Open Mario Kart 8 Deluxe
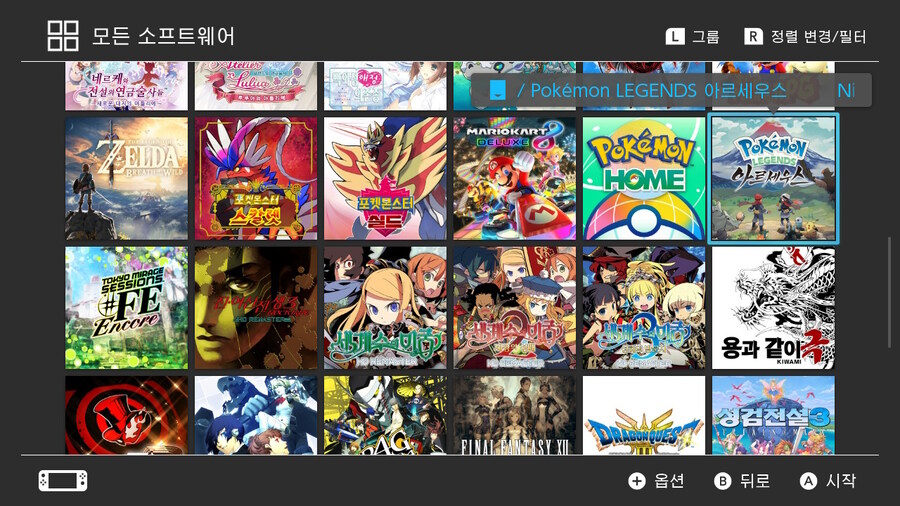 514,178
